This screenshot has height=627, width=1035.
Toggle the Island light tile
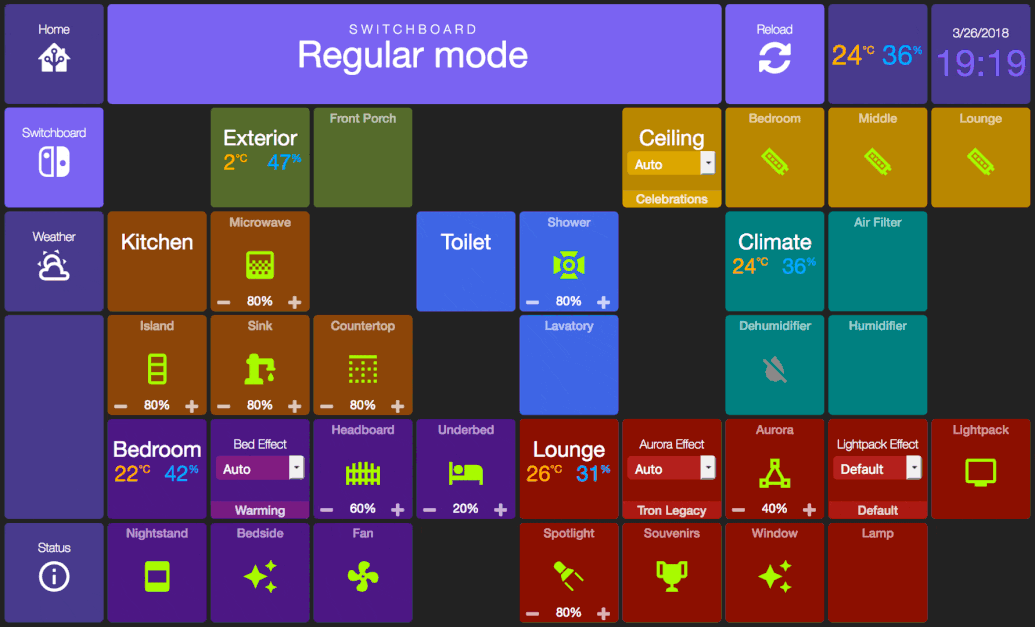[x=157, y=369]
